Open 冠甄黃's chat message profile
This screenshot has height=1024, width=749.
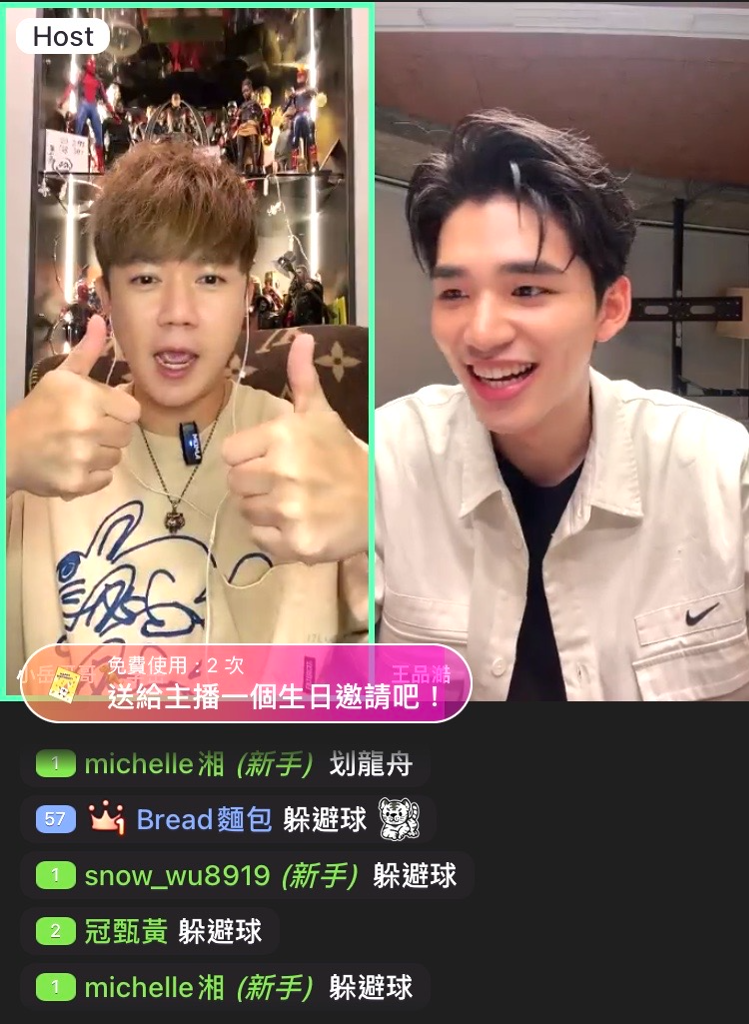126,932
